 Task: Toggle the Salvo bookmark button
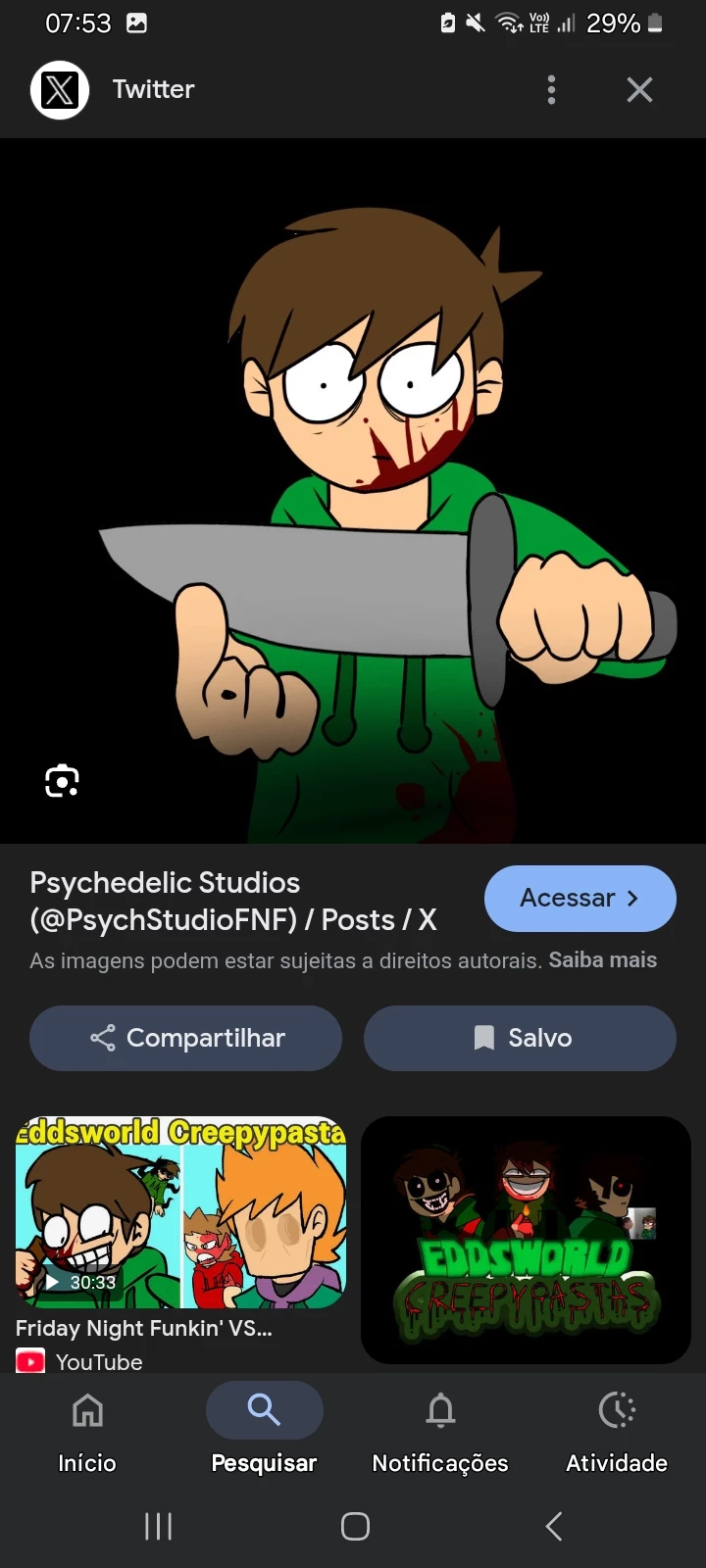click(x=520, y=1038)
